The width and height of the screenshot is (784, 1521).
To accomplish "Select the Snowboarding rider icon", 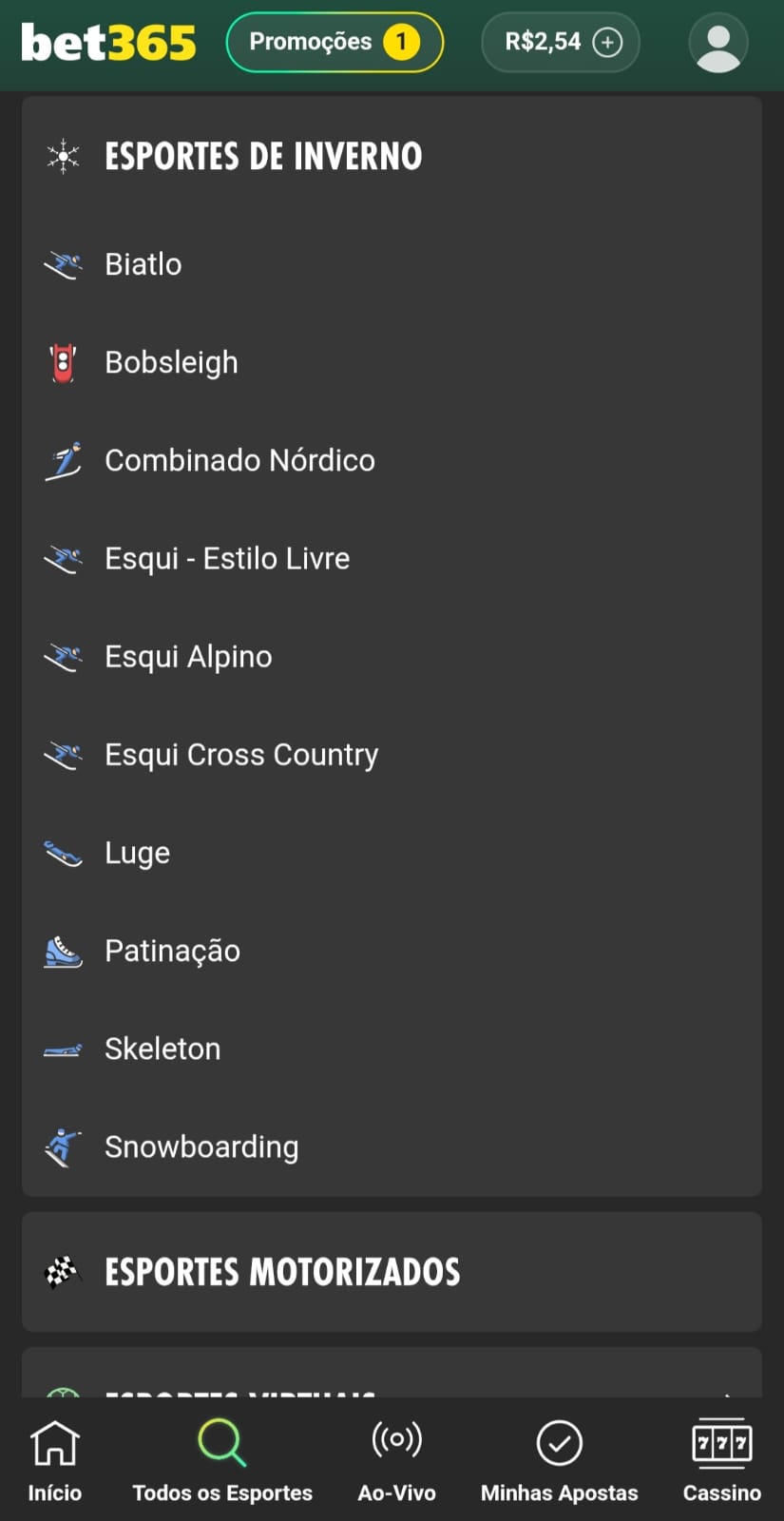I will [x=62, y=1146].
